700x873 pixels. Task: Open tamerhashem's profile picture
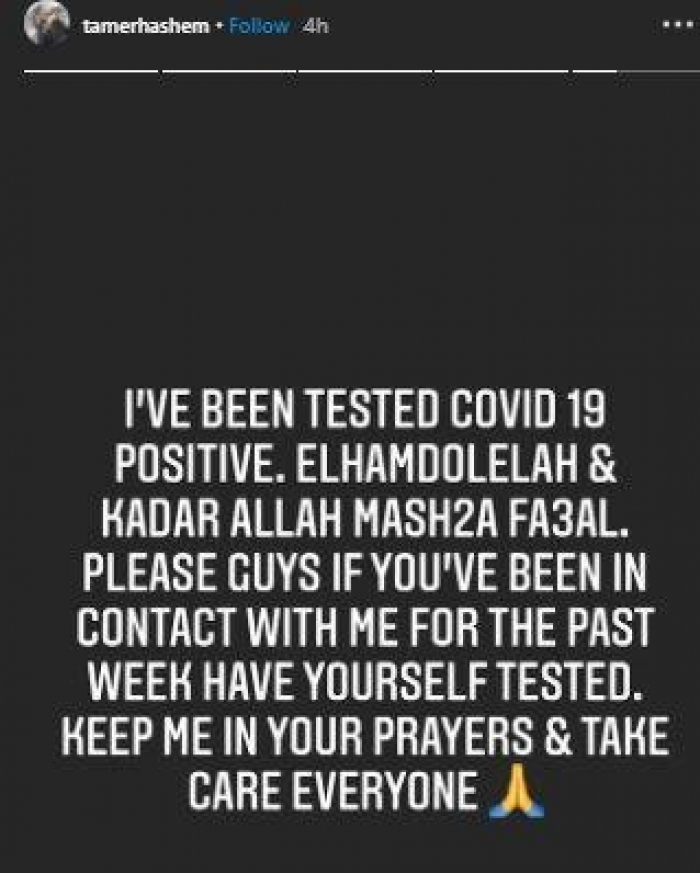pos(47,25)
